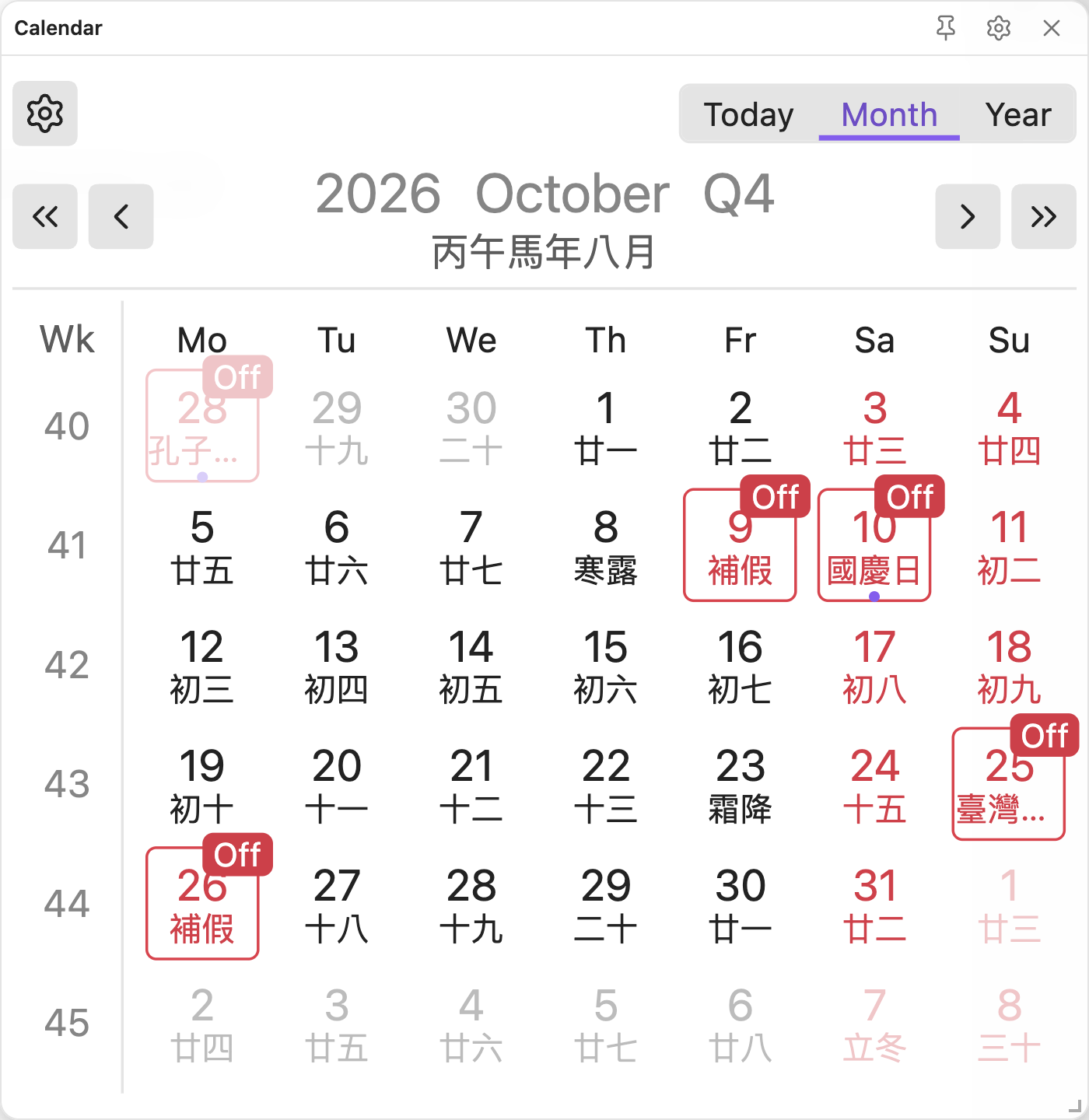Open week 42 note
This screenshot has height=1120, width=1089.
[x=67, y=665]
